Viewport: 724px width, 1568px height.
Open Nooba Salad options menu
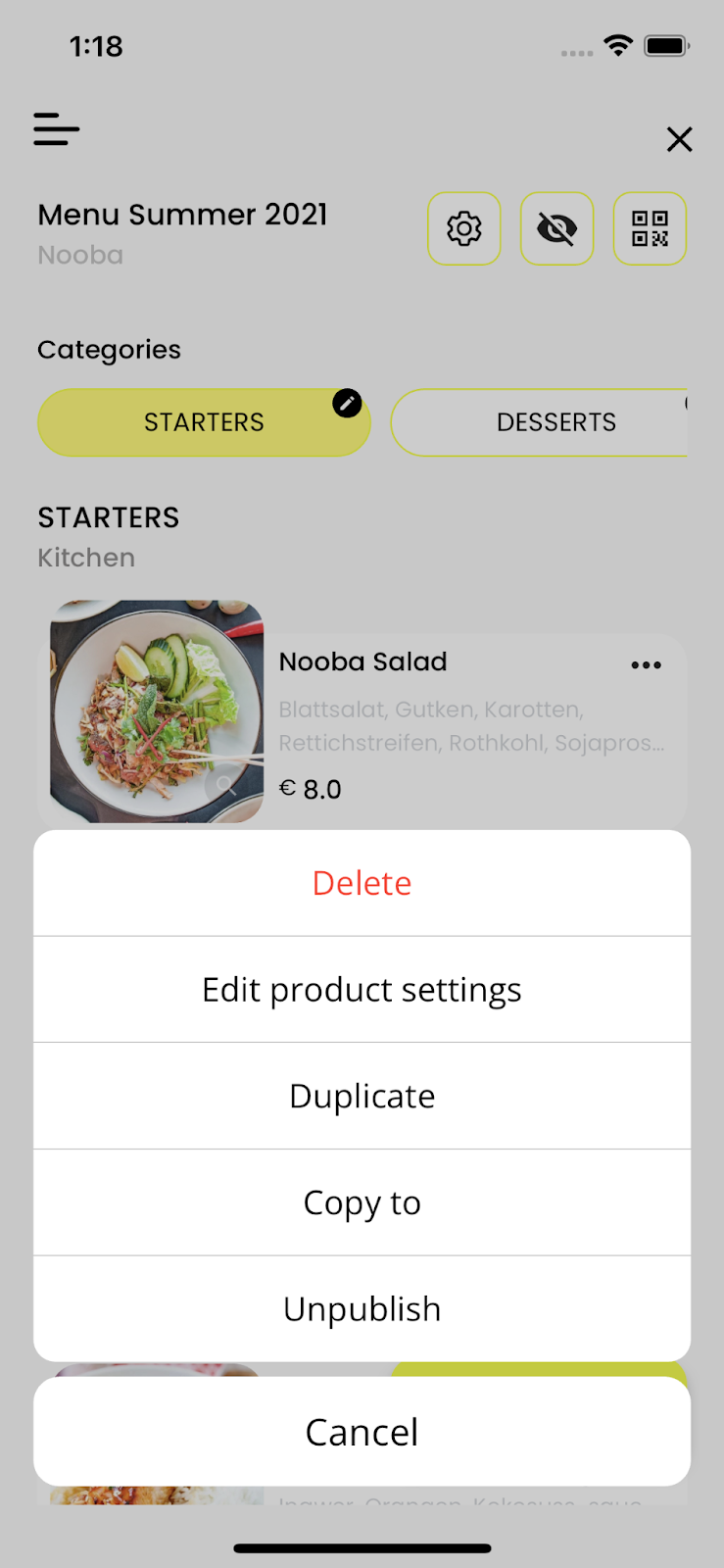646,665
